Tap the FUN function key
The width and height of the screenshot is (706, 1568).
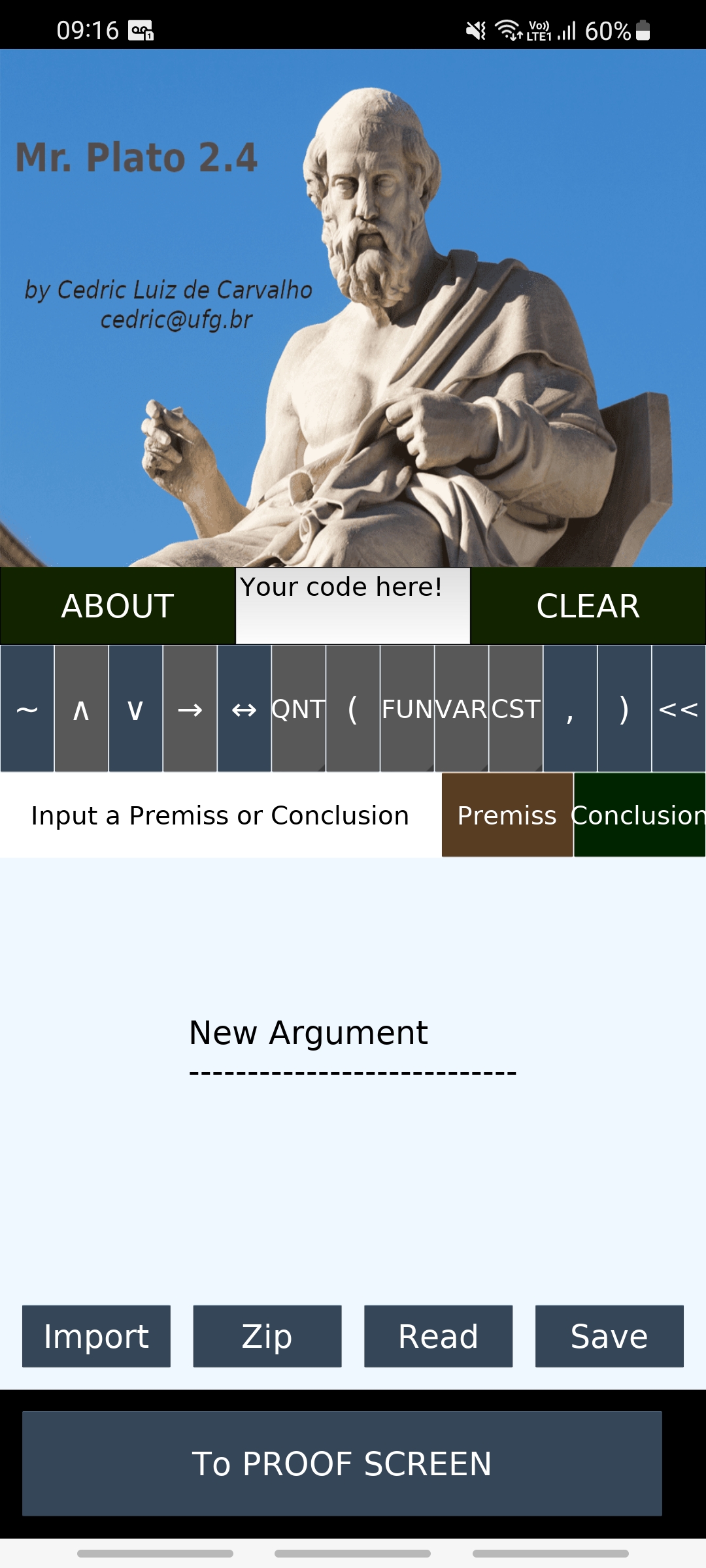tap(407, 709)
